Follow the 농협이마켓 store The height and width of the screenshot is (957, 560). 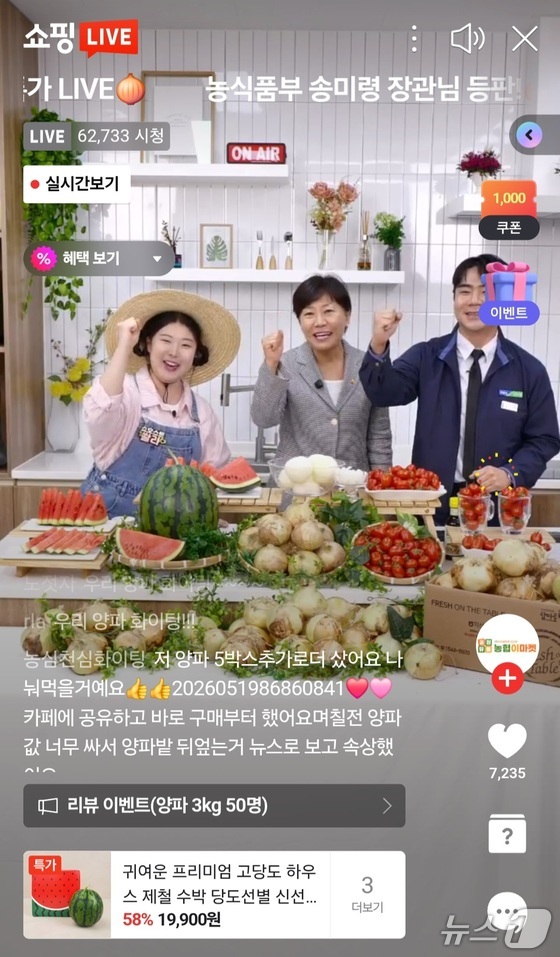point(508,678)
